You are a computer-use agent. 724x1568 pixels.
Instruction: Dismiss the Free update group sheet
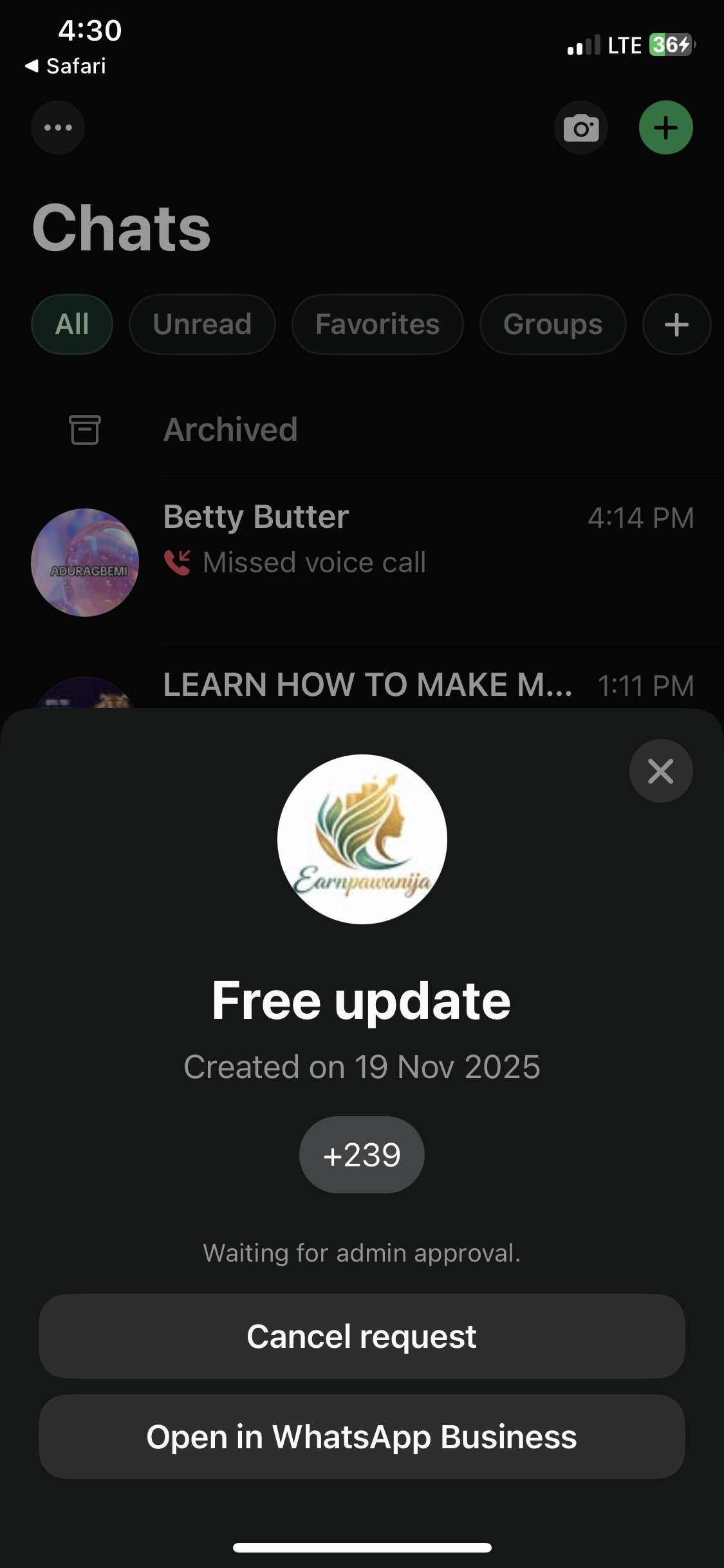(x=660, y=770)
